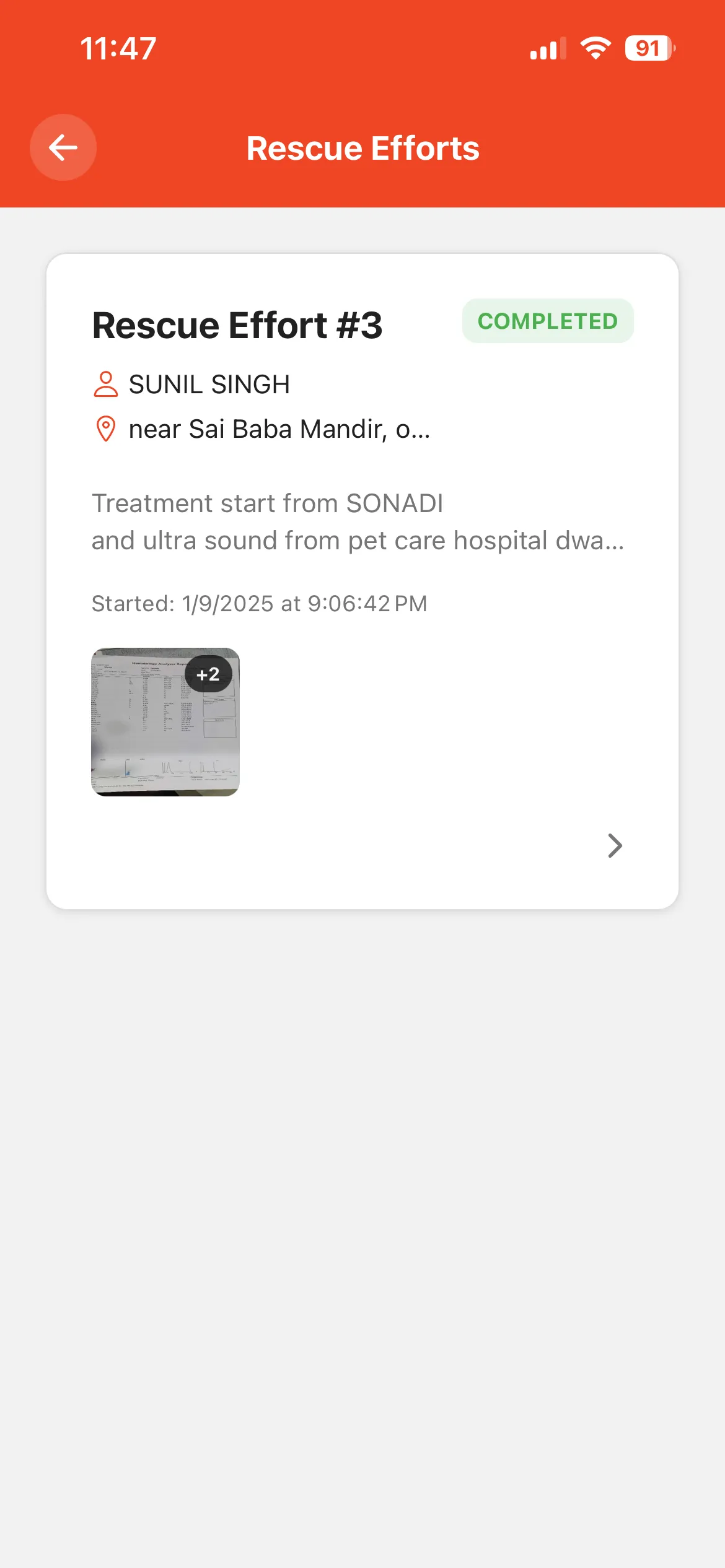Image resolution: width=725 pixels, height=1568 pixels.
Task: Tap the time display showing 11:47
Action: point(116,48)
